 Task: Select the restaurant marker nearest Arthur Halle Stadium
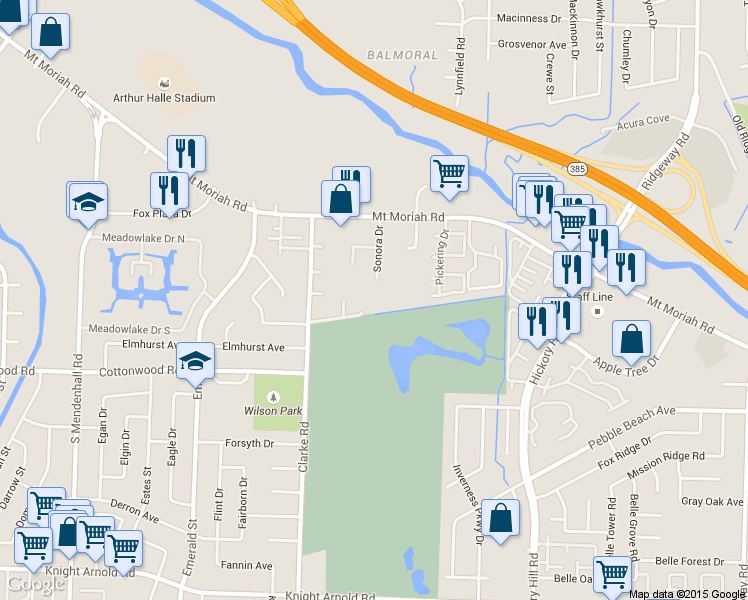186,154
